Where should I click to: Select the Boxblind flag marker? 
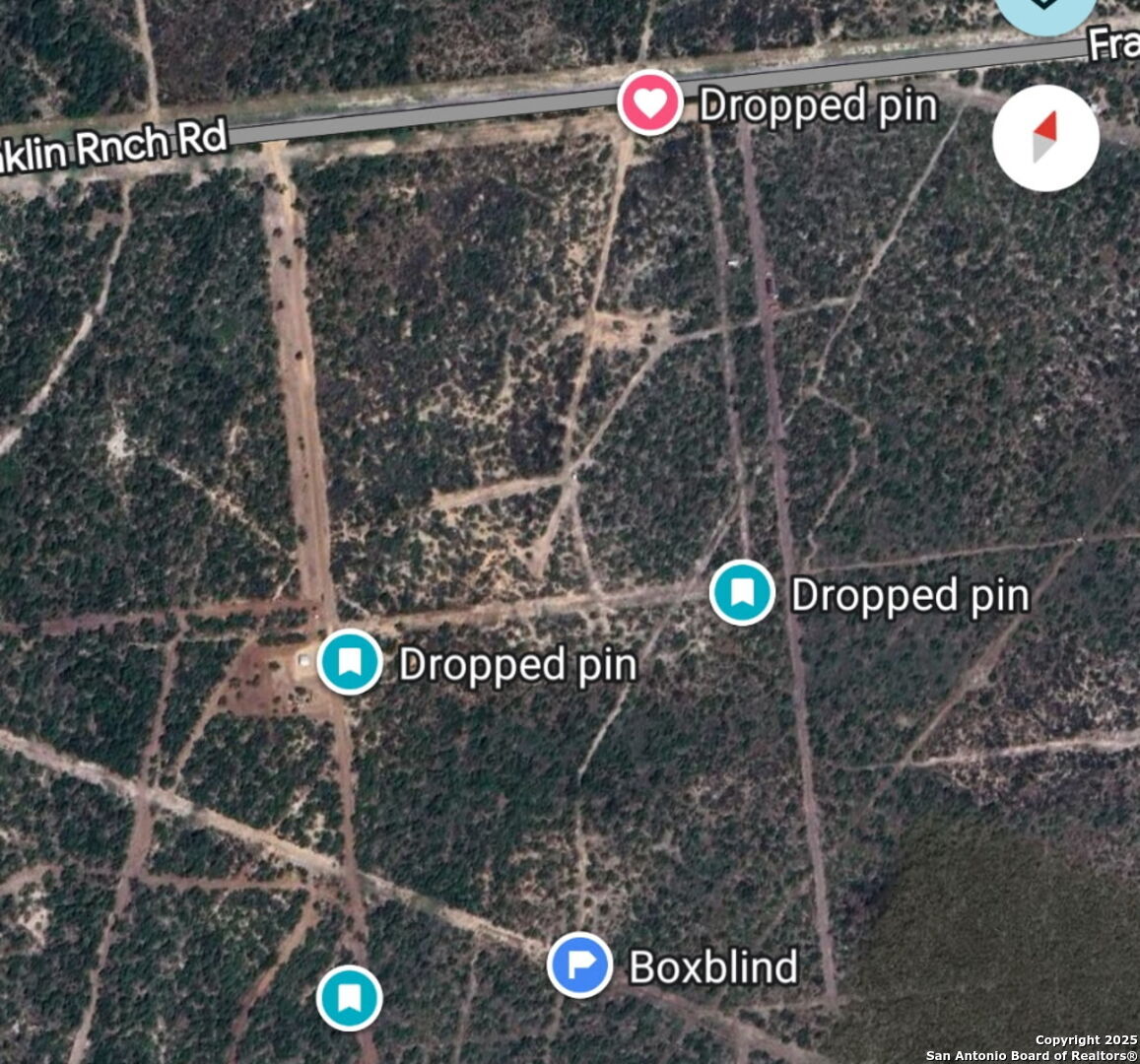pyautogui.click(x=580, y=965)
